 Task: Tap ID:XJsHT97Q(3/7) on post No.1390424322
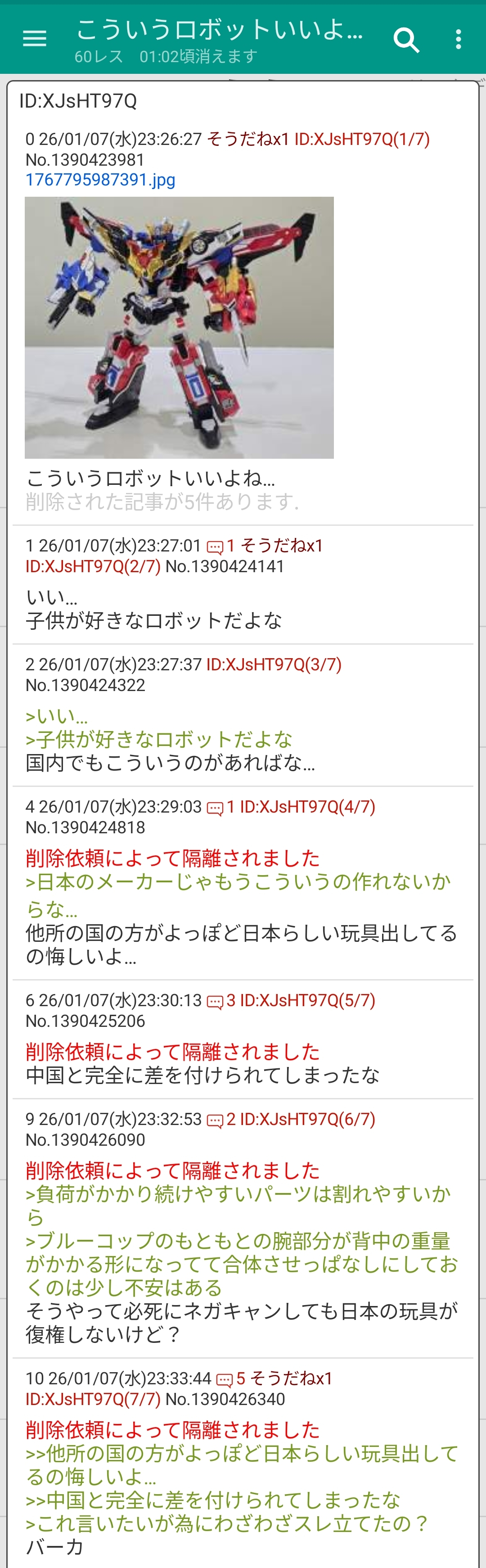coord(274,664)
